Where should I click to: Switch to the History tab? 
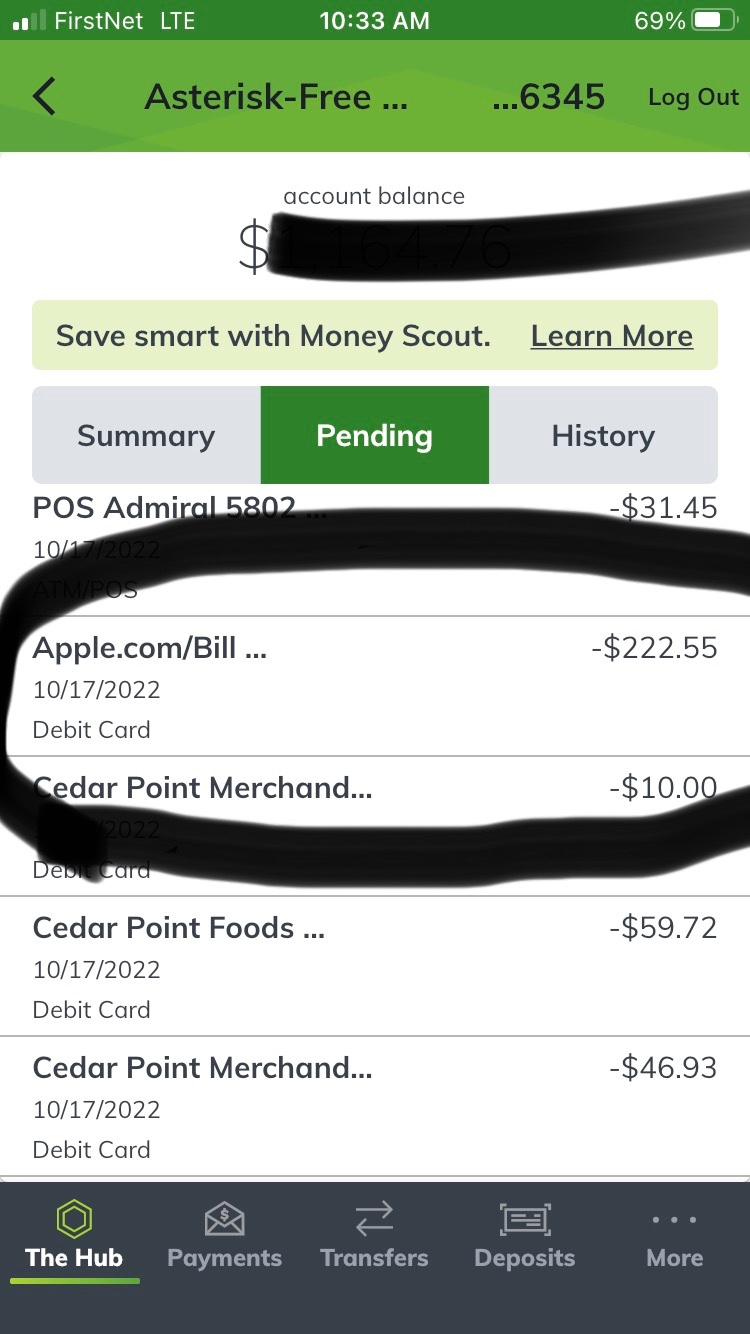pos(603,435)
